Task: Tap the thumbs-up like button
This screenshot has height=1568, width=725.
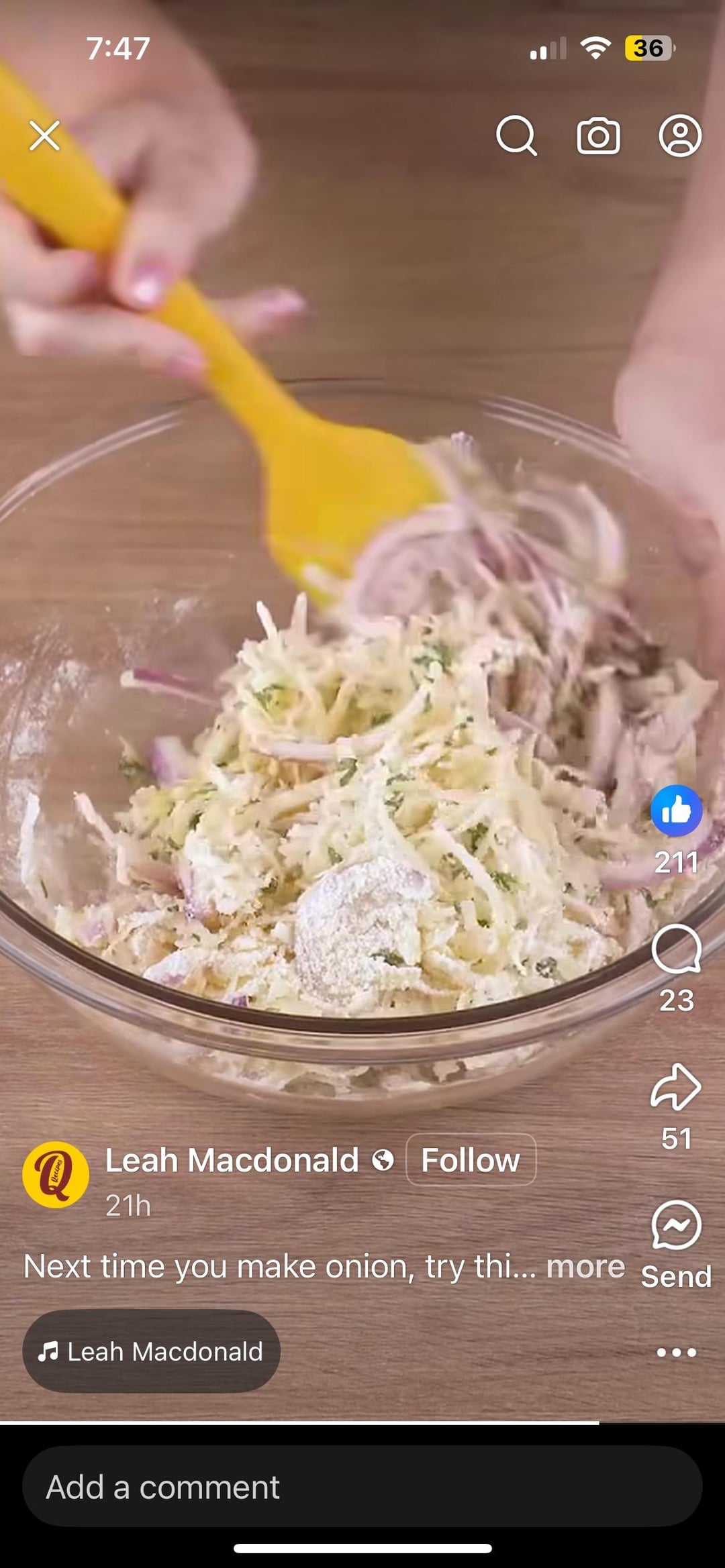Action: coord(676,811)
